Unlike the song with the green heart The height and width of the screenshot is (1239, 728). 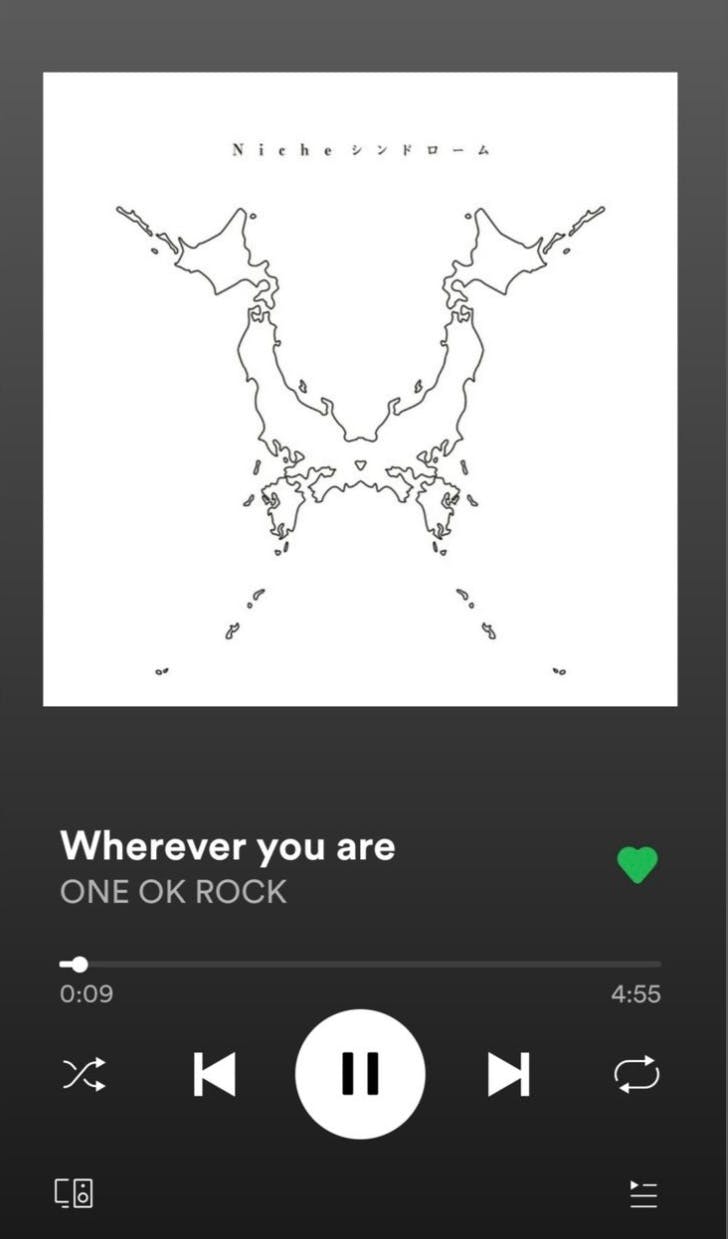[637, 865]
